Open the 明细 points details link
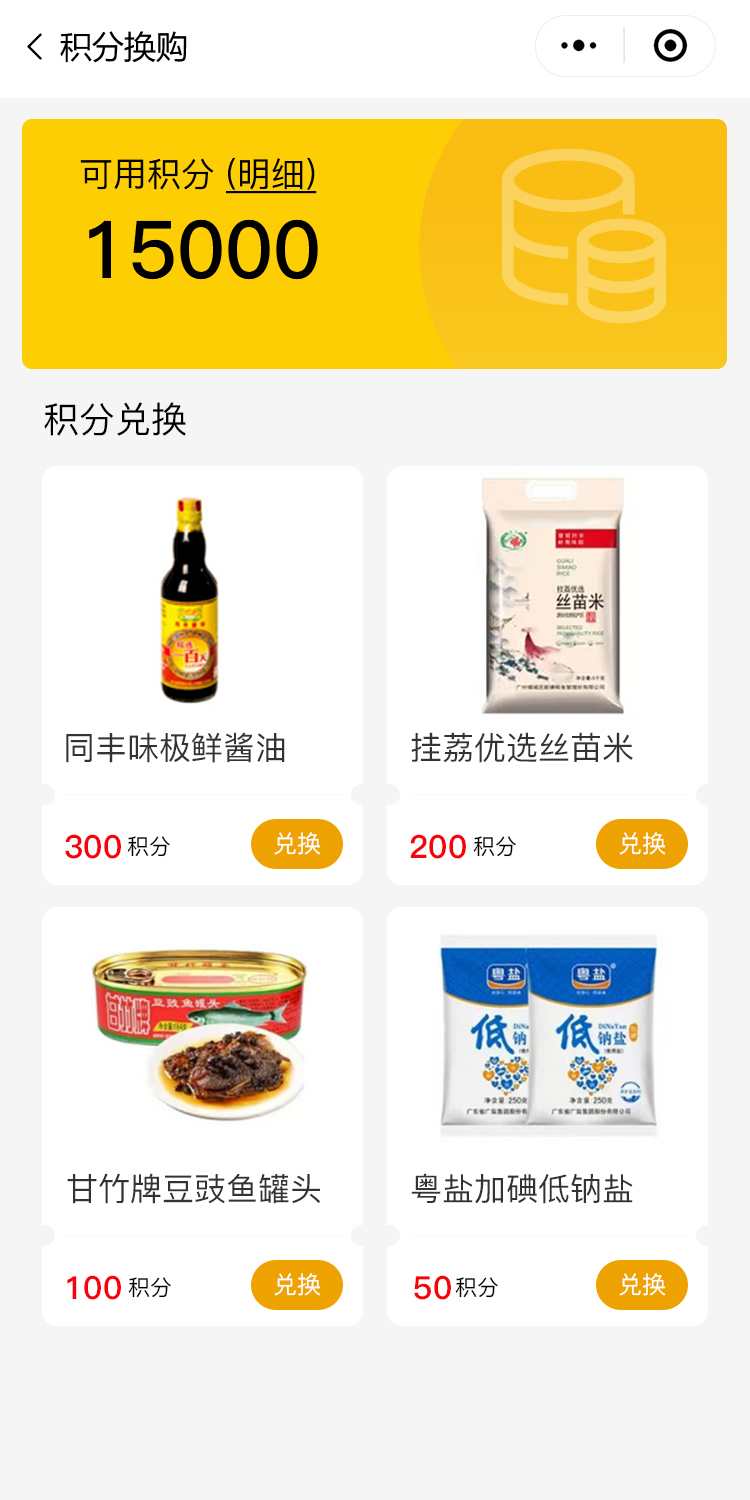Viewport: 750px width, 1500px height. pos(271,174)
